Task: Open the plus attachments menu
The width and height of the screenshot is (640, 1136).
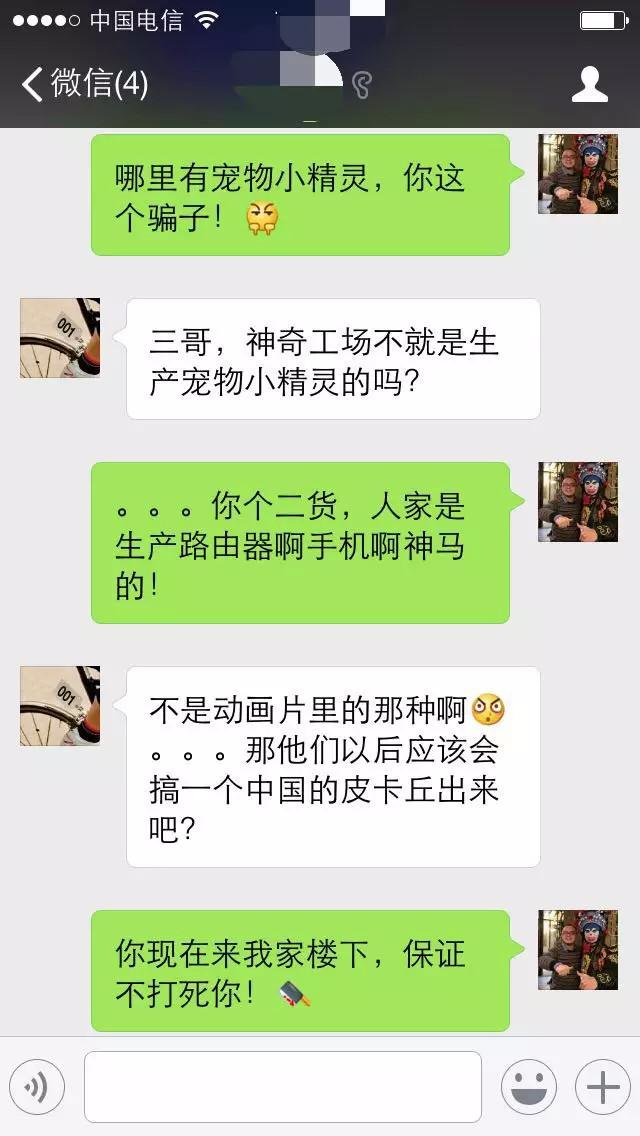Action: pyautogui.click(x=602, y=1087)
